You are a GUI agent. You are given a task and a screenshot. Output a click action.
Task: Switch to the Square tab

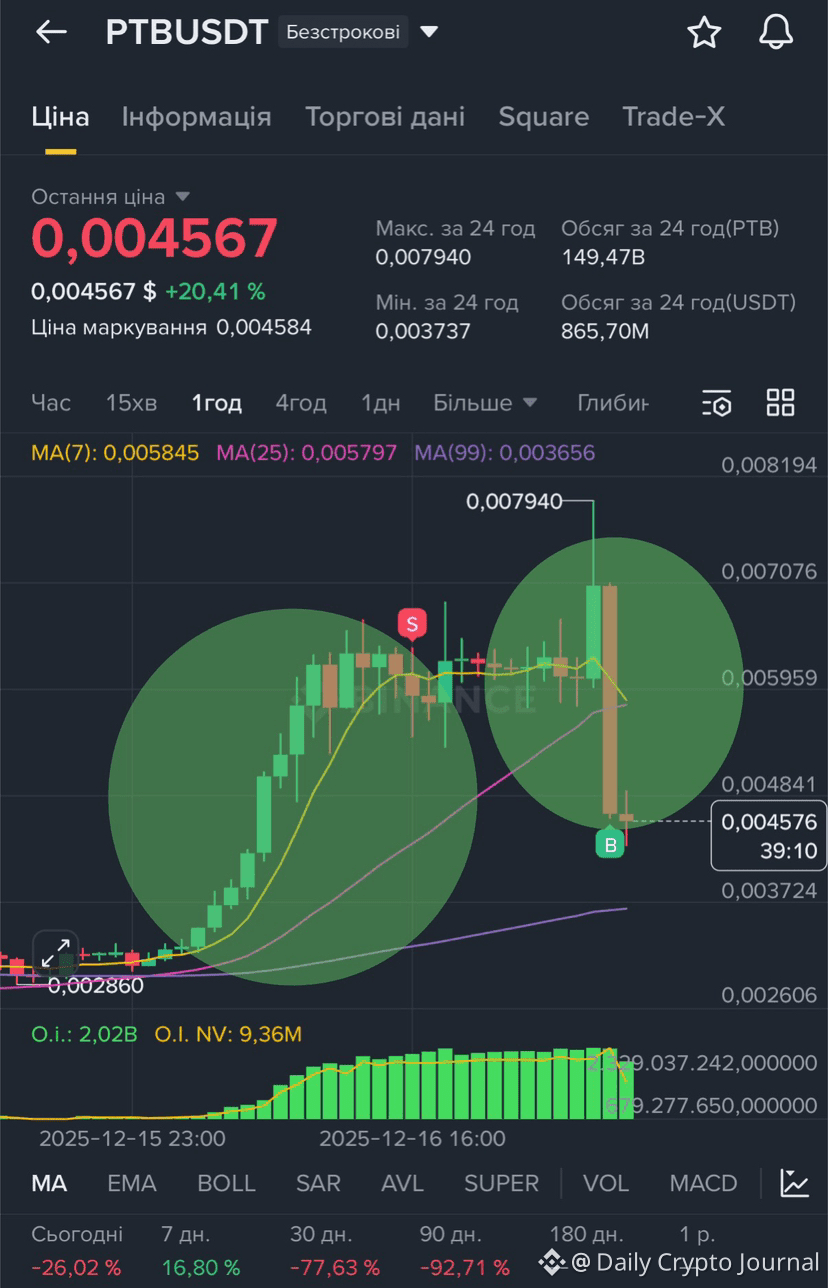point(543,117)
